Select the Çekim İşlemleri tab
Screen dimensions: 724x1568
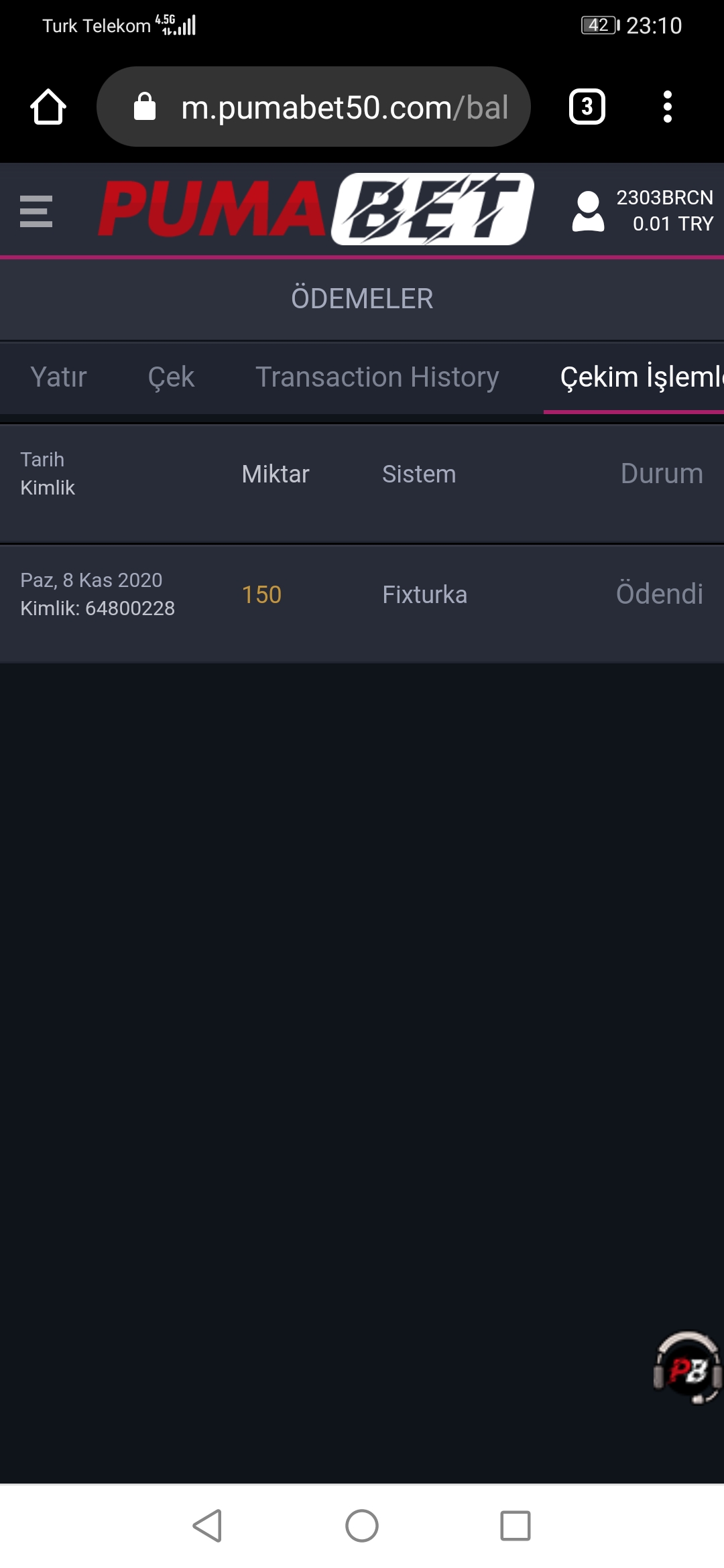click(x=637, y=377)
